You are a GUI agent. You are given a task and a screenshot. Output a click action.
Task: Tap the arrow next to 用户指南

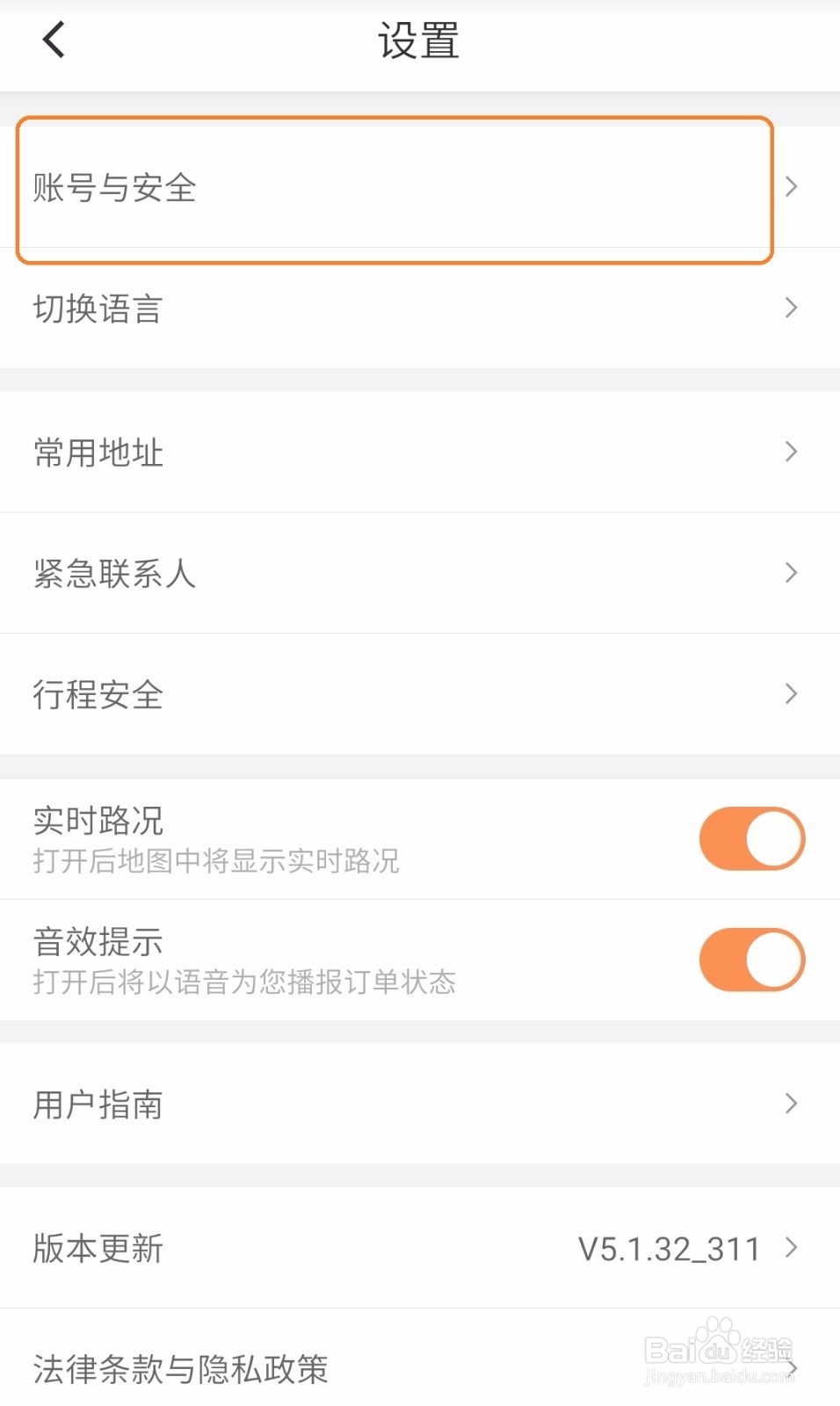tap(790, 1105)
